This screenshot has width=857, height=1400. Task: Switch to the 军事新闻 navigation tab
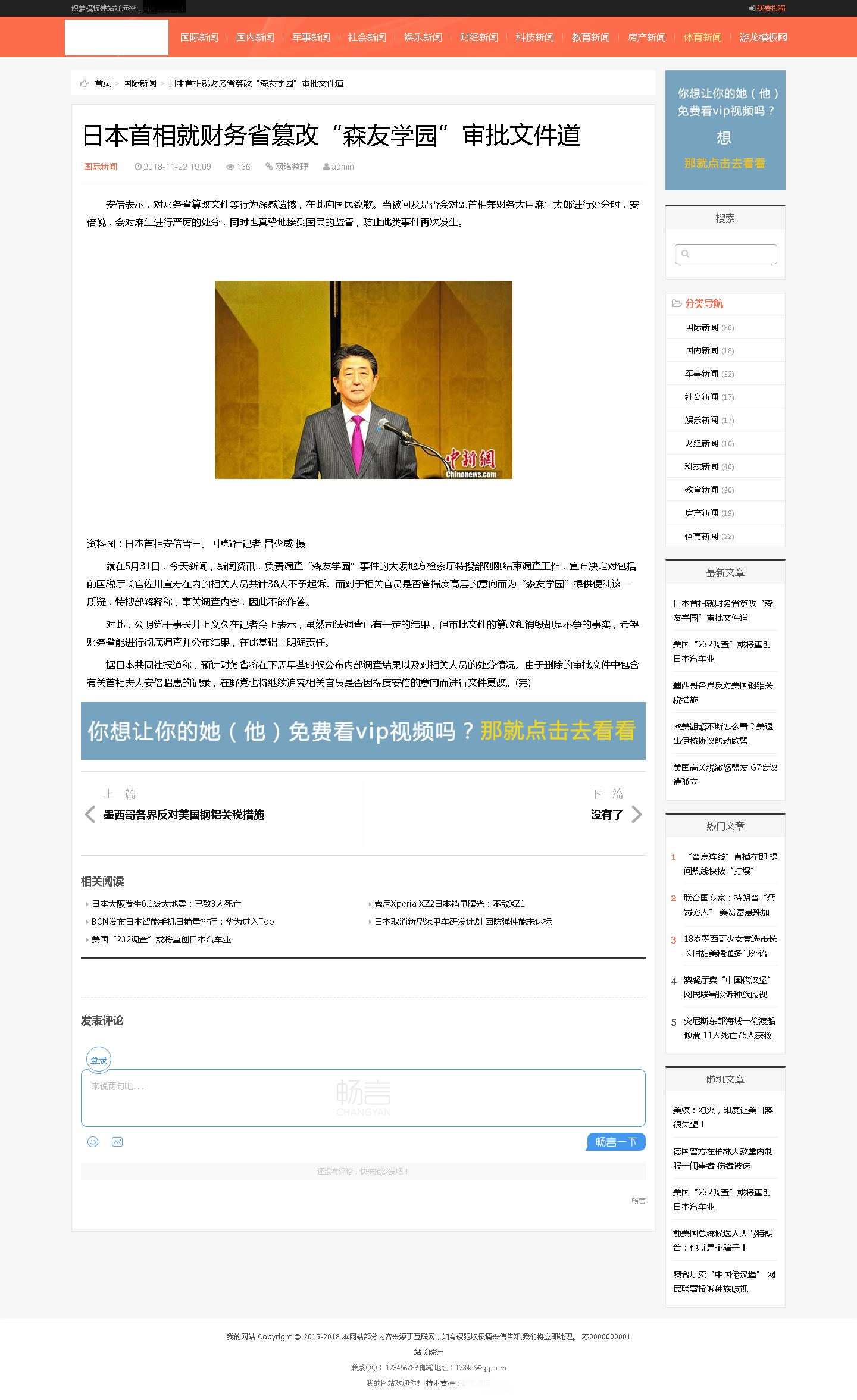tap(311, 37)
